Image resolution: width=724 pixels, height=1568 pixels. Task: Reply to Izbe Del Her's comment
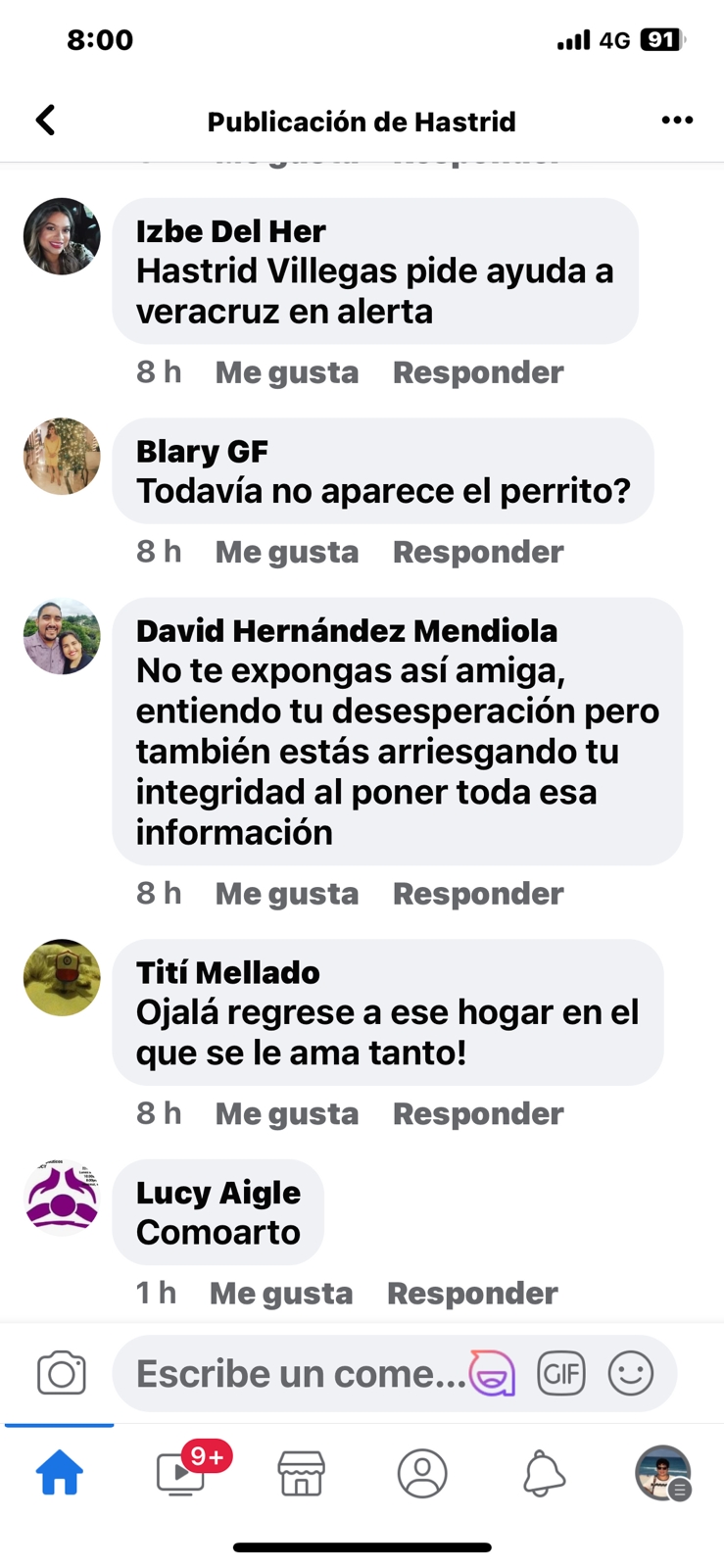(477, 372)
